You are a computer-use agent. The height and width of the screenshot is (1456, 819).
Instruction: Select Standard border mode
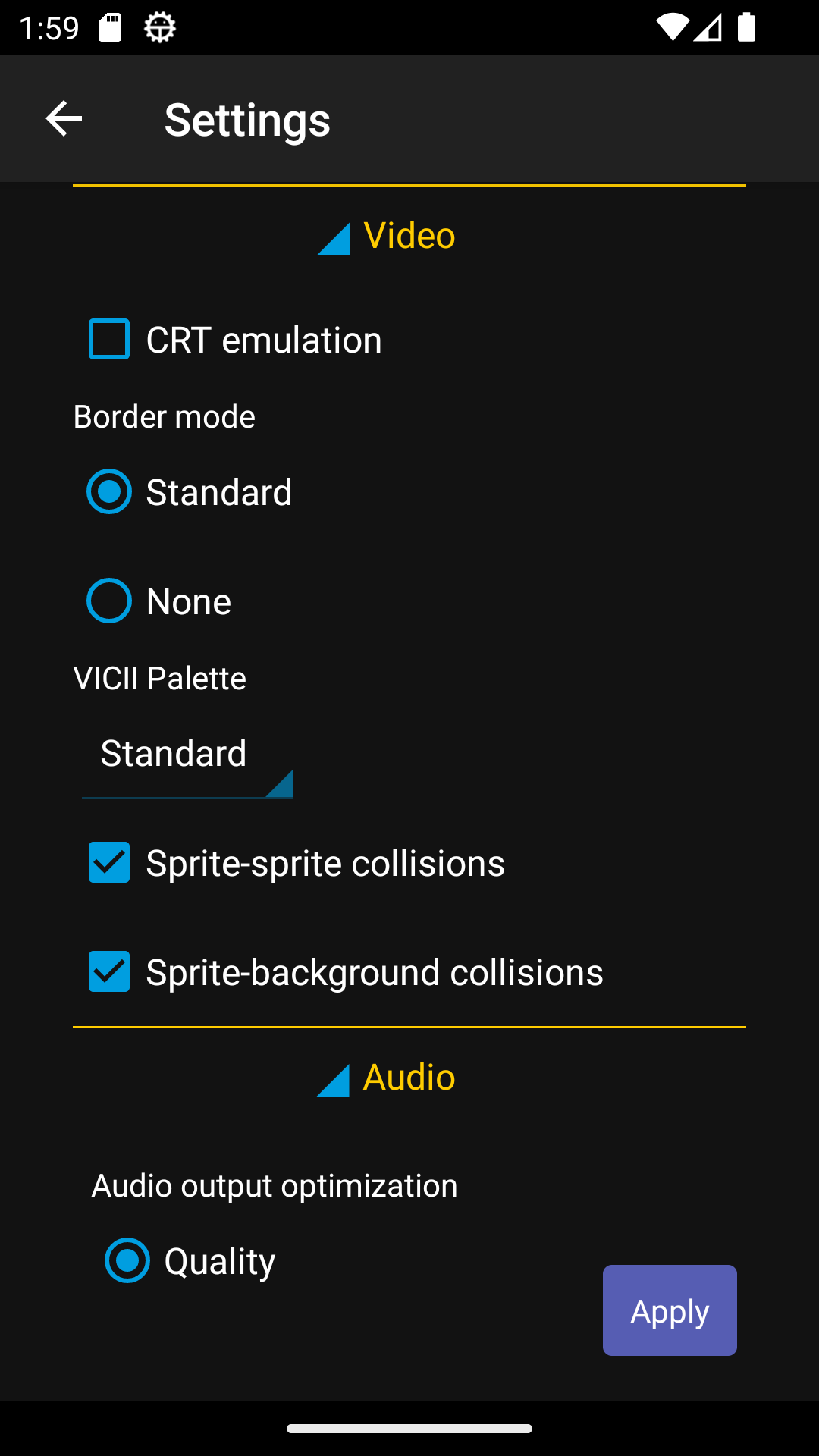click(109, 492)
